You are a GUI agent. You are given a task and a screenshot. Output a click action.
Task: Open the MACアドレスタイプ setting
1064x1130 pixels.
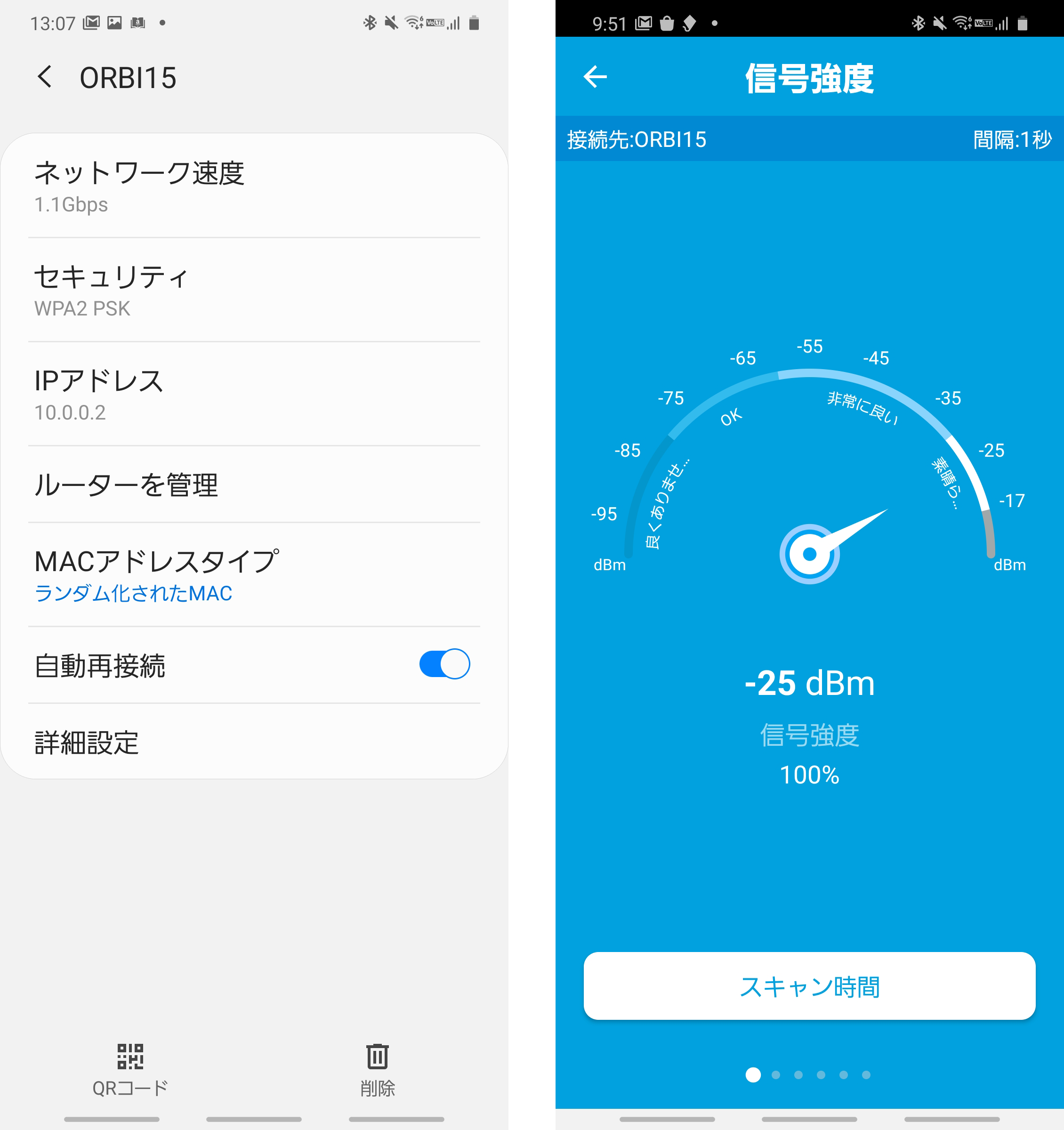tap(253, 575)
